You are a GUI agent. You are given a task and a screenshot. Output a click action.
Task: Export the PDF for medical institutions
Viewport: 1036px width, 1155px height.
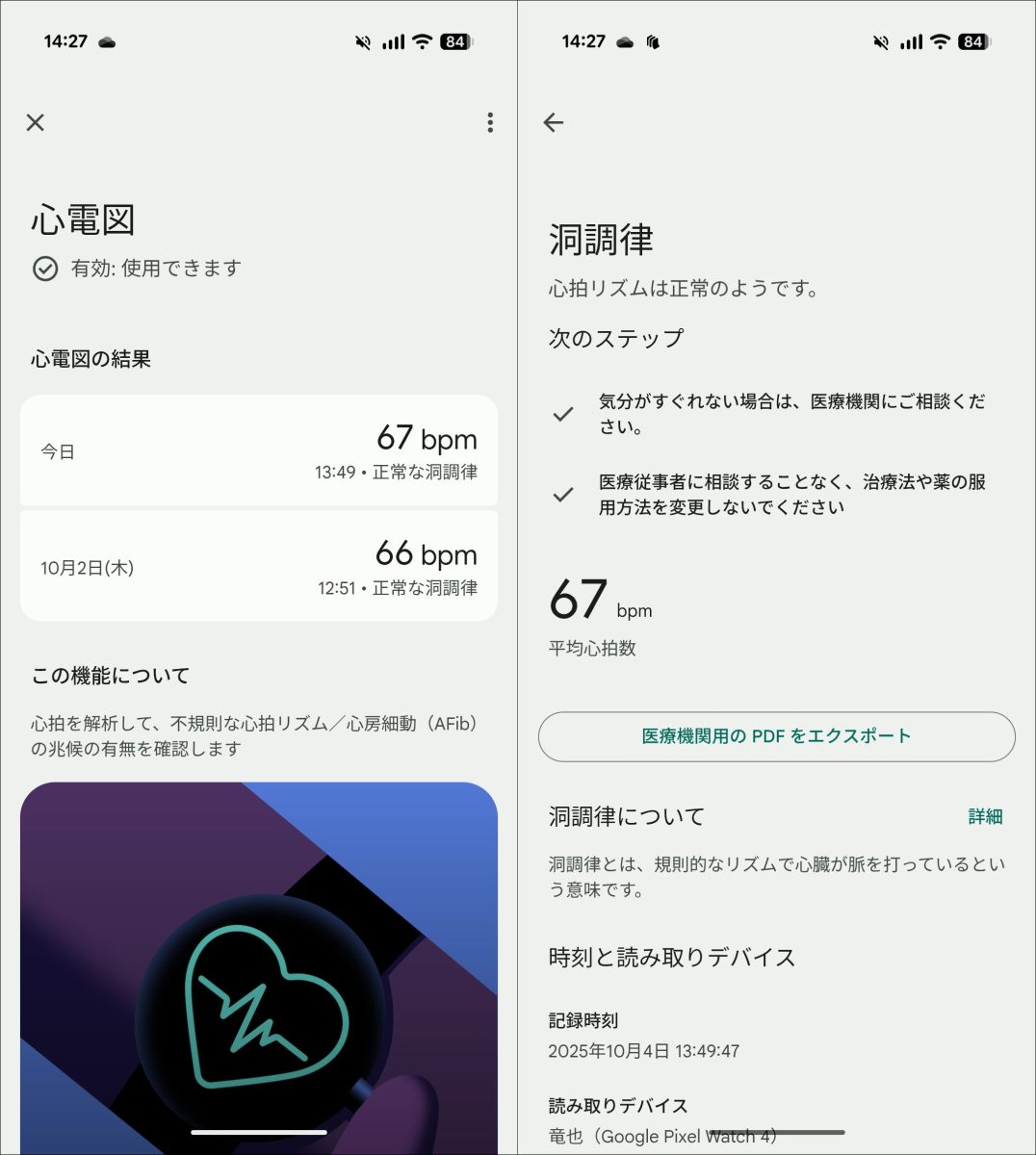click(x=776, y=736)
